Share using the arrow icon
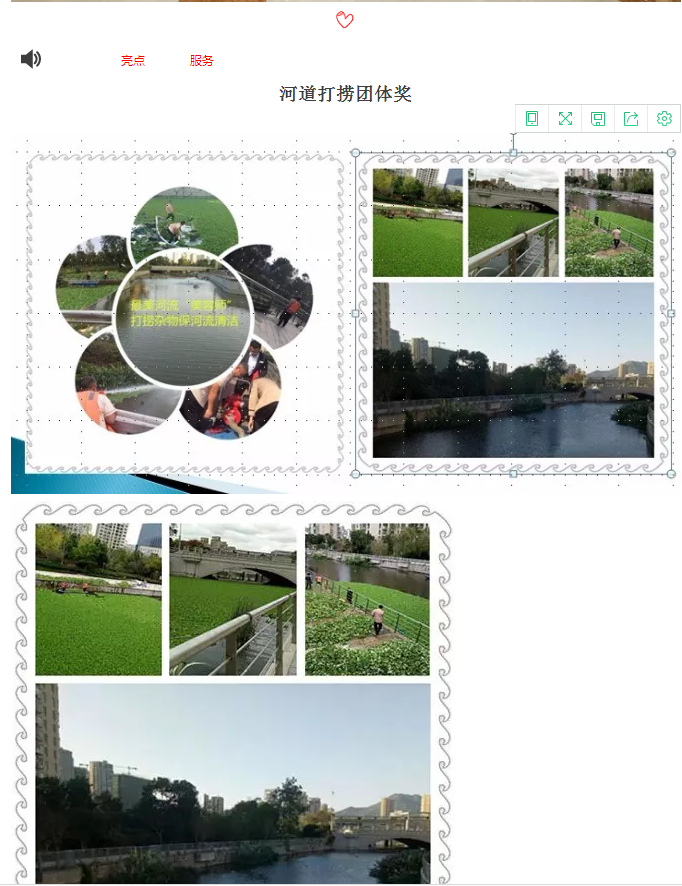This screenshot has width=682, height=886. 631,119
